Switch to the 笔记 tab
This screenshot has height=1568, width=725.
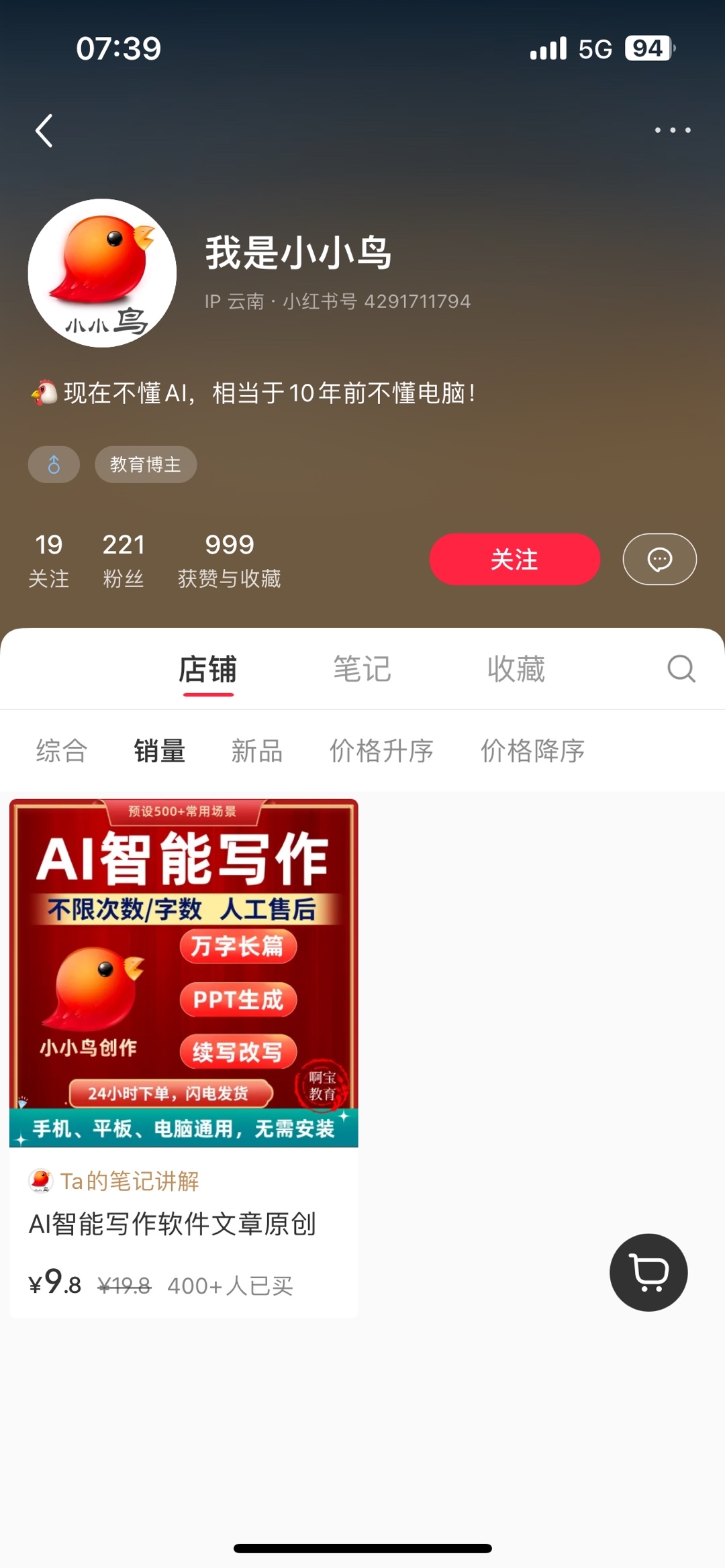point(362,669)
